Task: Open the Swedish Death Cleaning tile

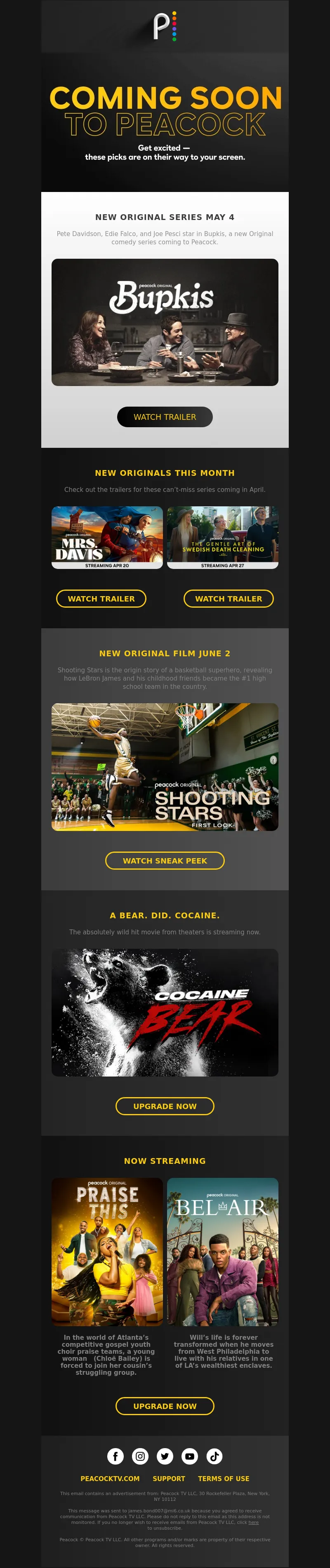Action: click(x=223, y=537)
